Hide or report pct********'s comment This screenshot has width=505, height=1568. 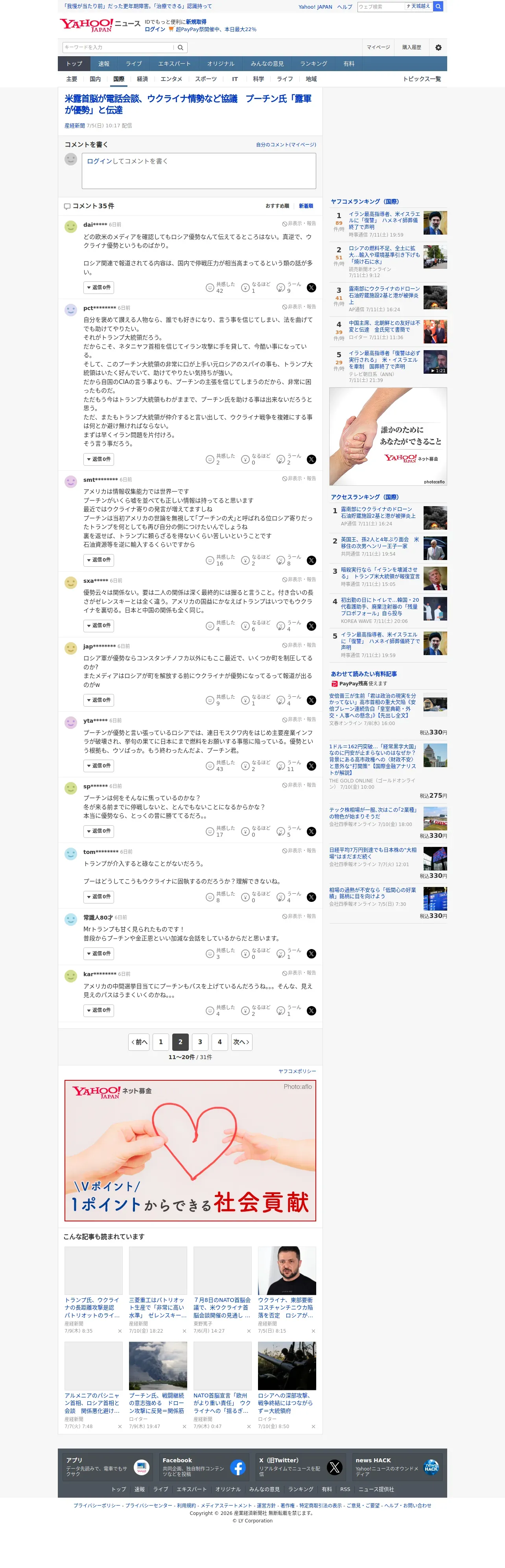[299, 307]
